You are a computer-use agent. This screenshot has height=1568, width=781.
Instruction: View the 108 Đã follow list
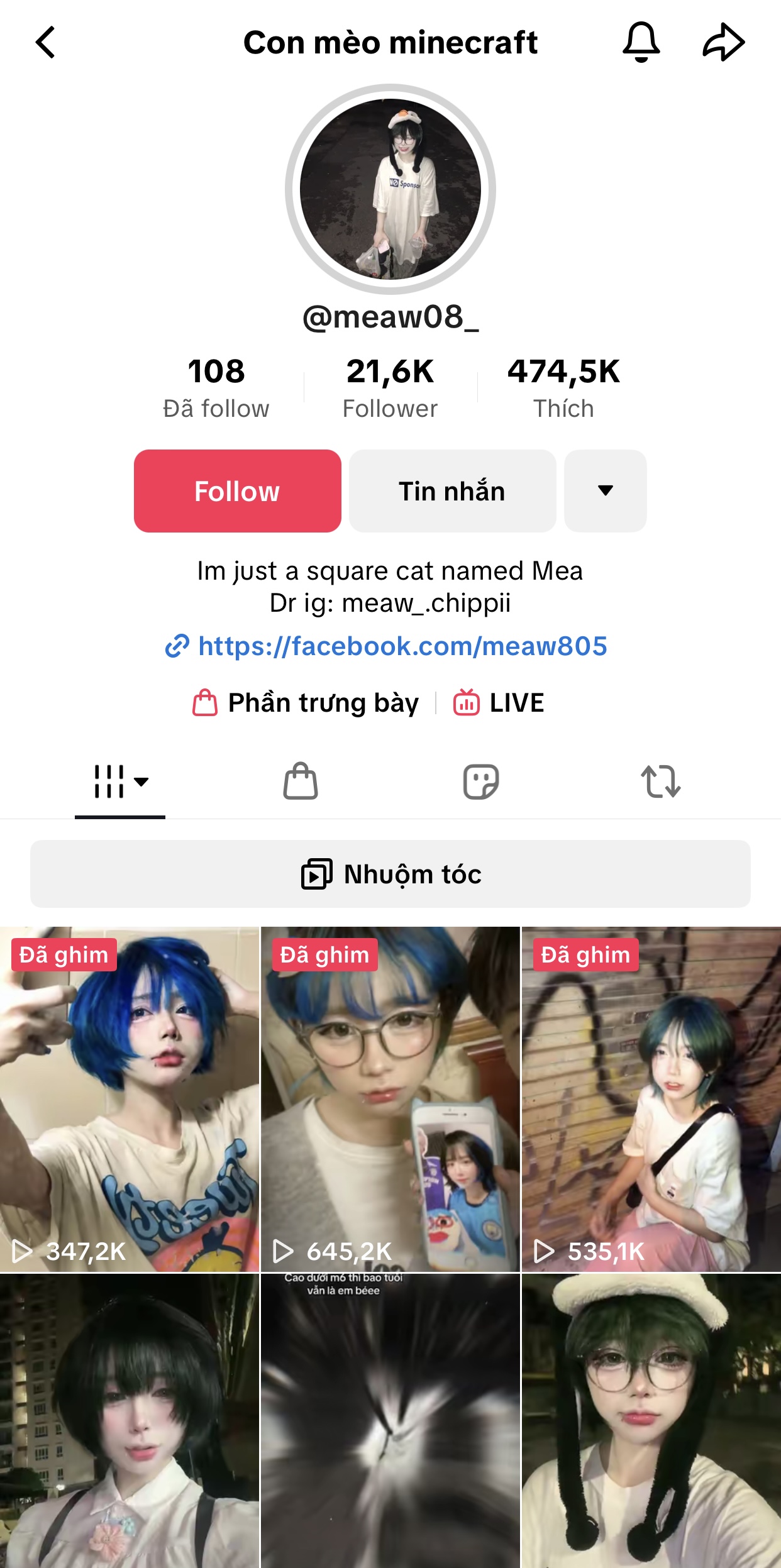[x=216, y=387]
